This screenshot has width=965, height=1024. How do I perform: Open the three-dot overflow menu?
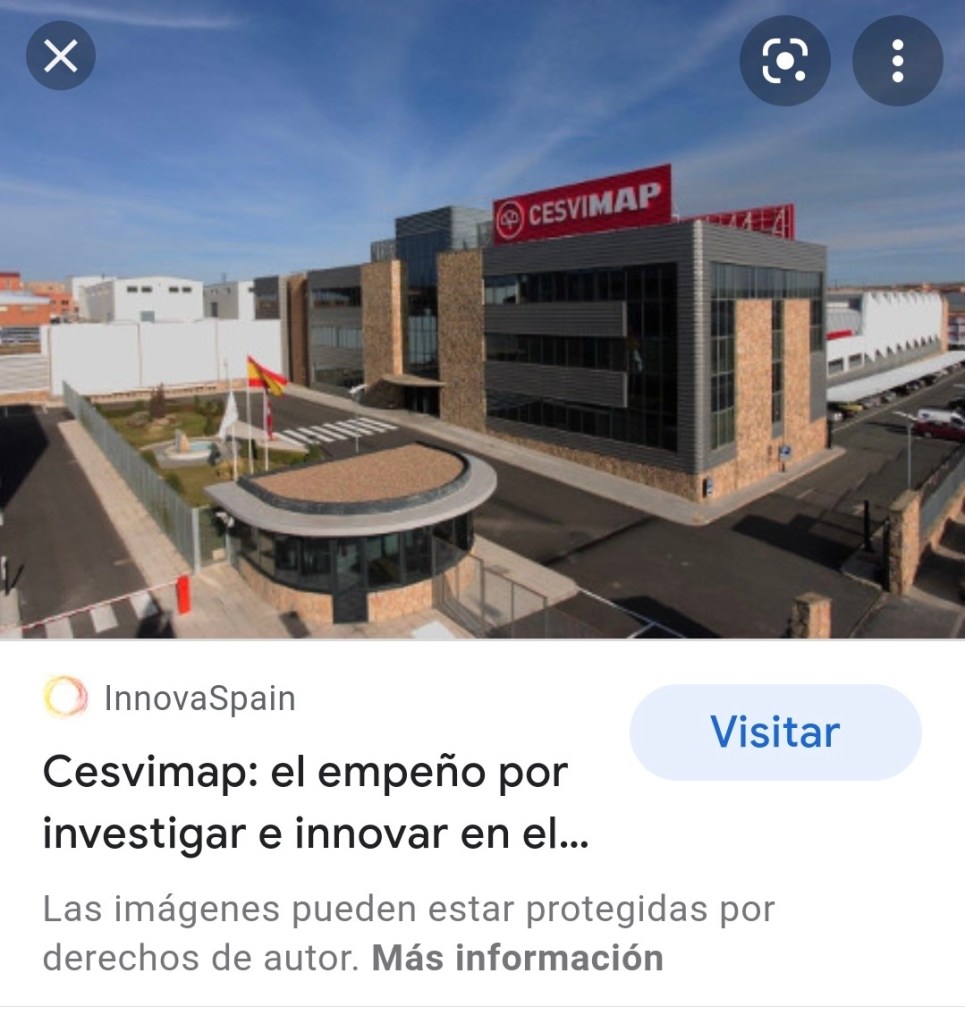pos(897,62)
